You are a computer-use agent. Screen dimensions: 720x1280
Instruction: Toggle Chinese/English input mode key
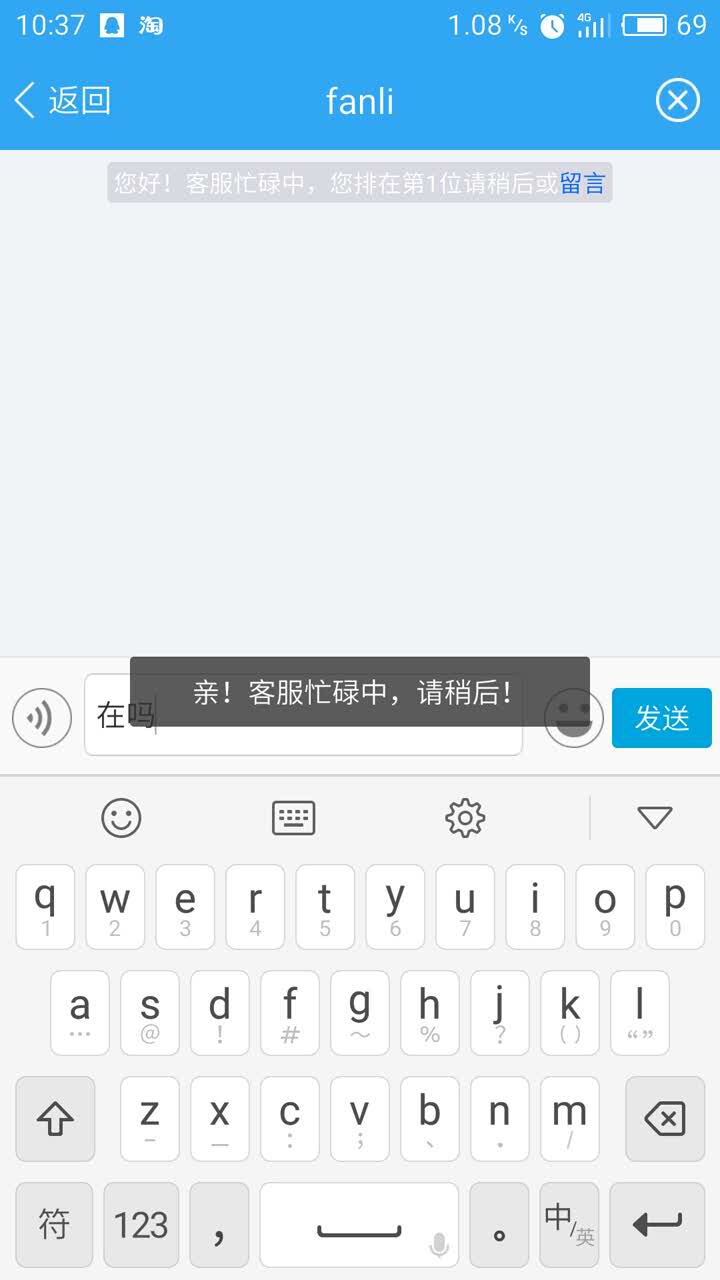(569, 1224)
